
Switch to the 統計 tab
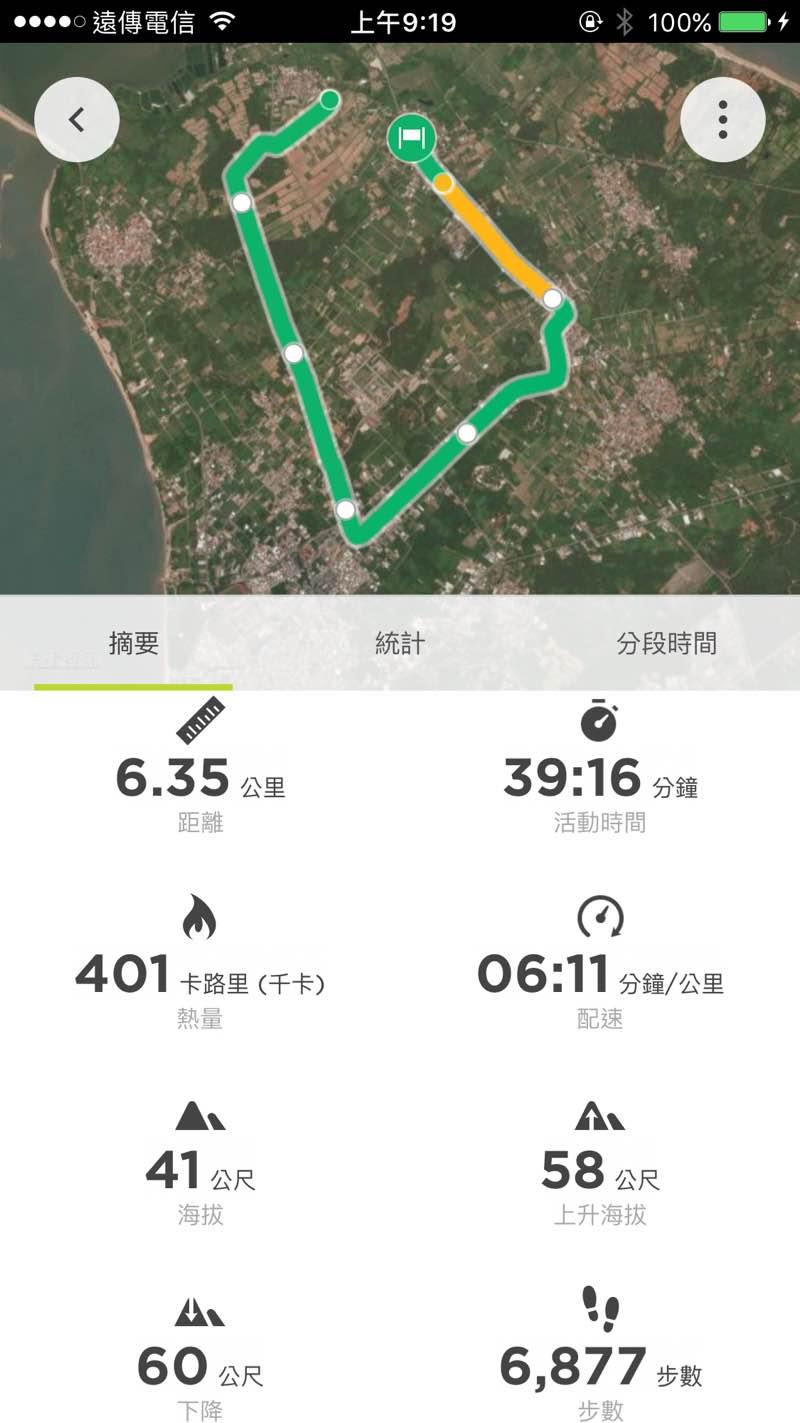coord(399,644)
